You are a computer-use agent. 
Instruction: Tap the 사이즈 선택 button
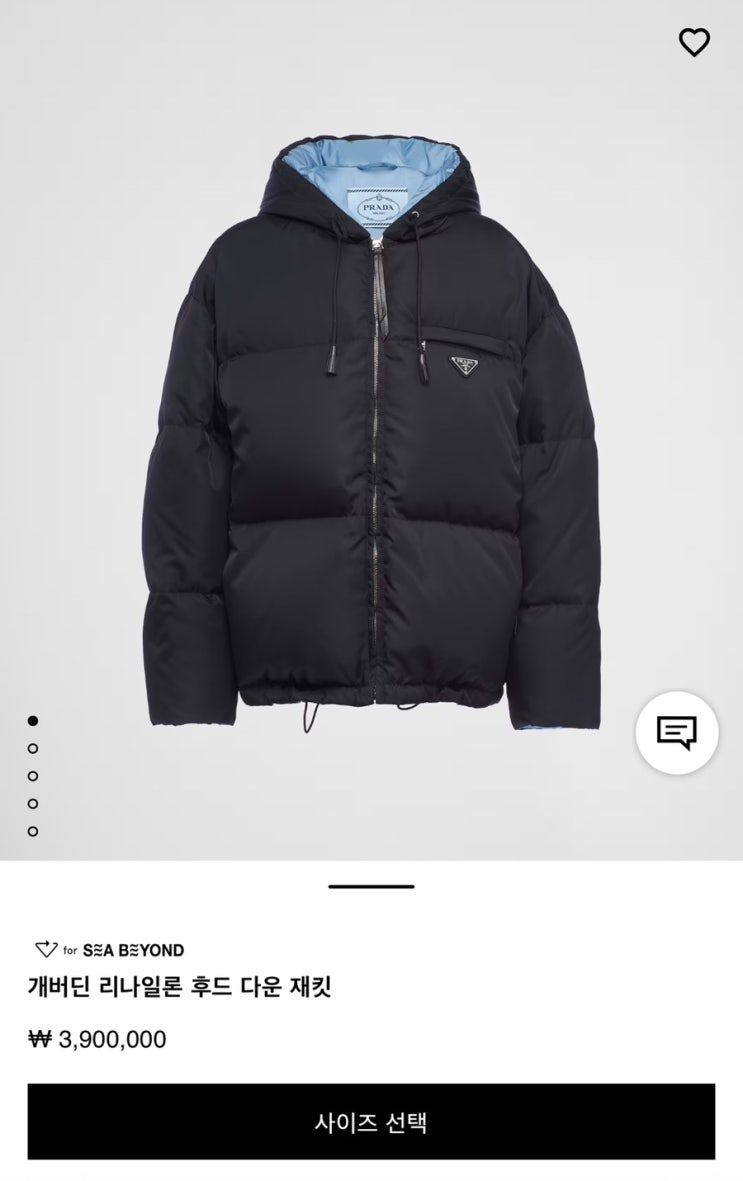(x=371, y=1121)
